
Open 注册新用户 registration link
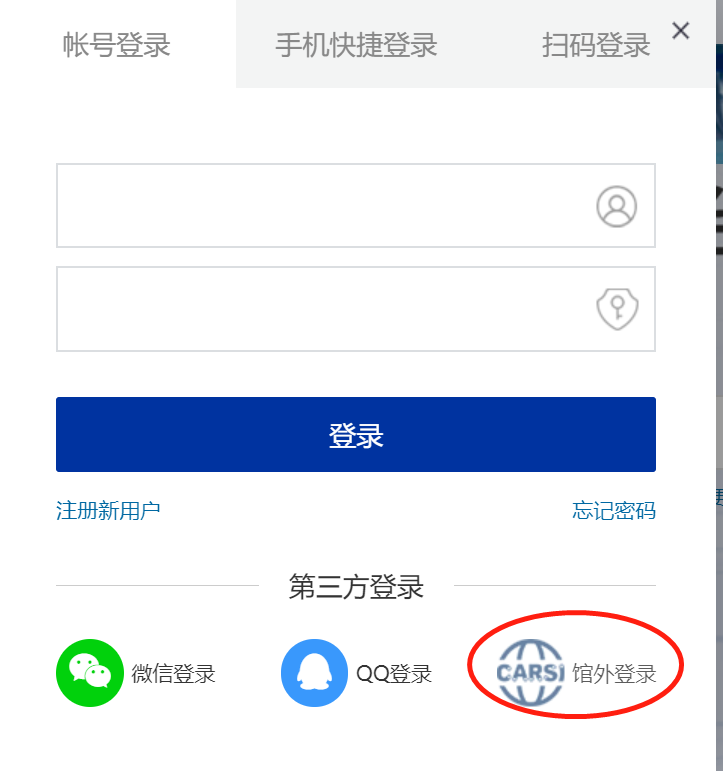pyautogui.click(x=108, y=510)
